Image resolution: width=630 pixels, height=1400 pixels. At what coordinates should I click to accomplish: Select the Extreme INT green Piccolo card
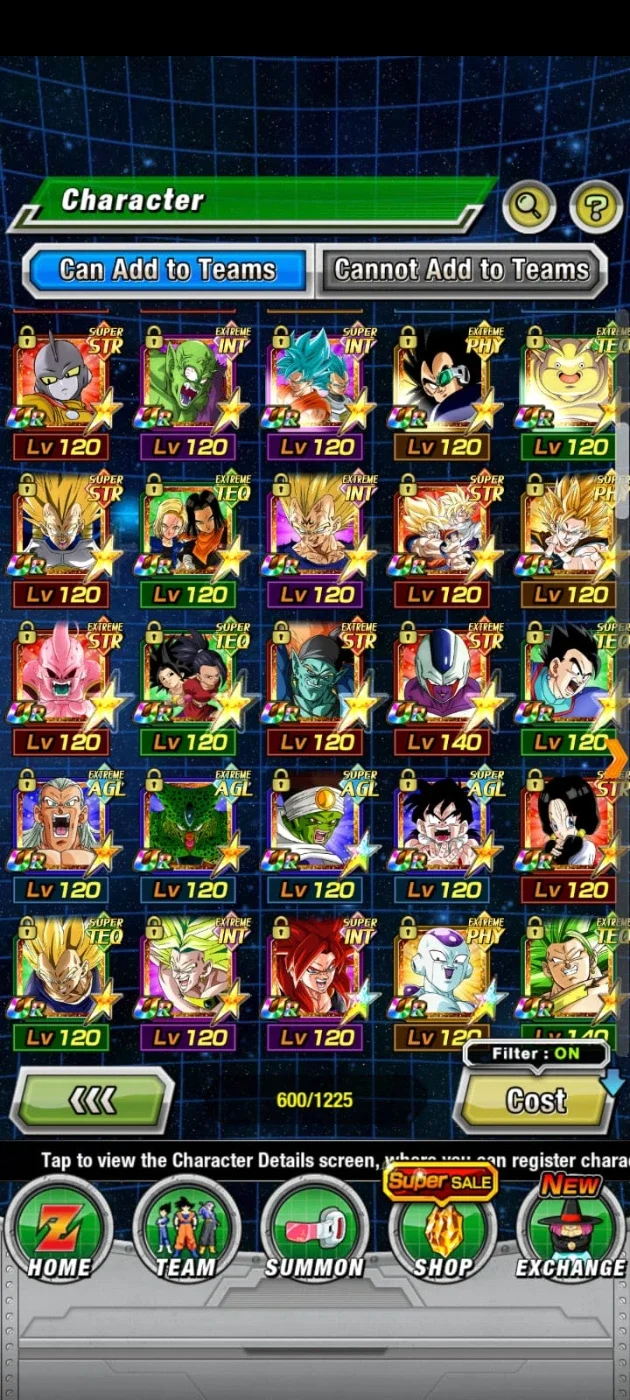click(x=188, y=393)
